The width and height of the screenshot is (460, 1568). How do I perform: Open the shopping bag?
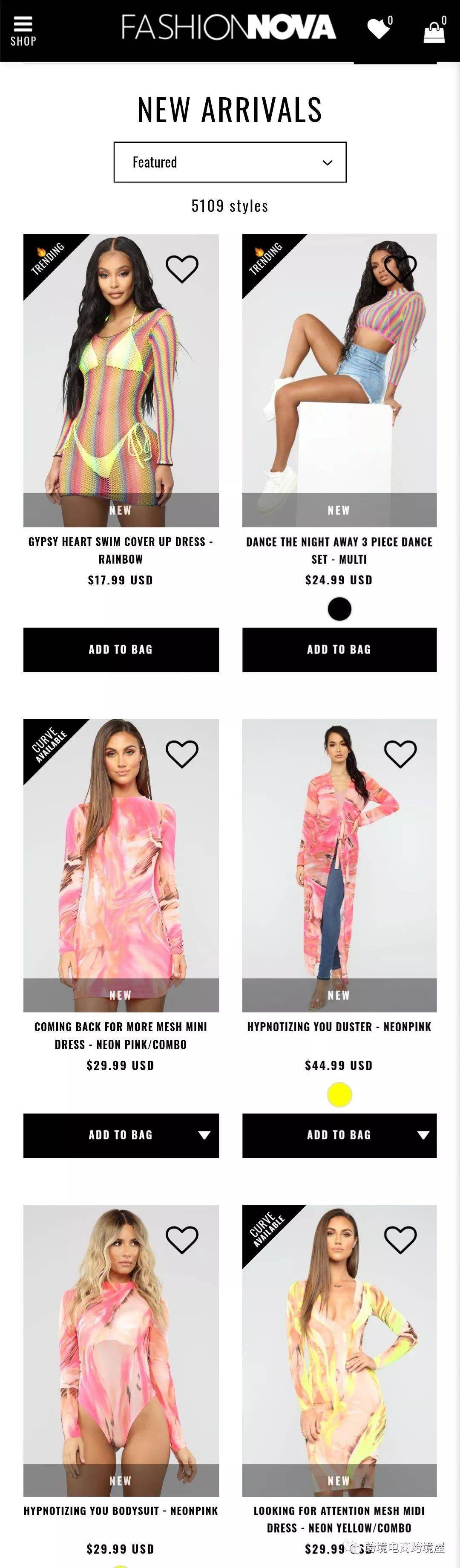tap(434, 30)
